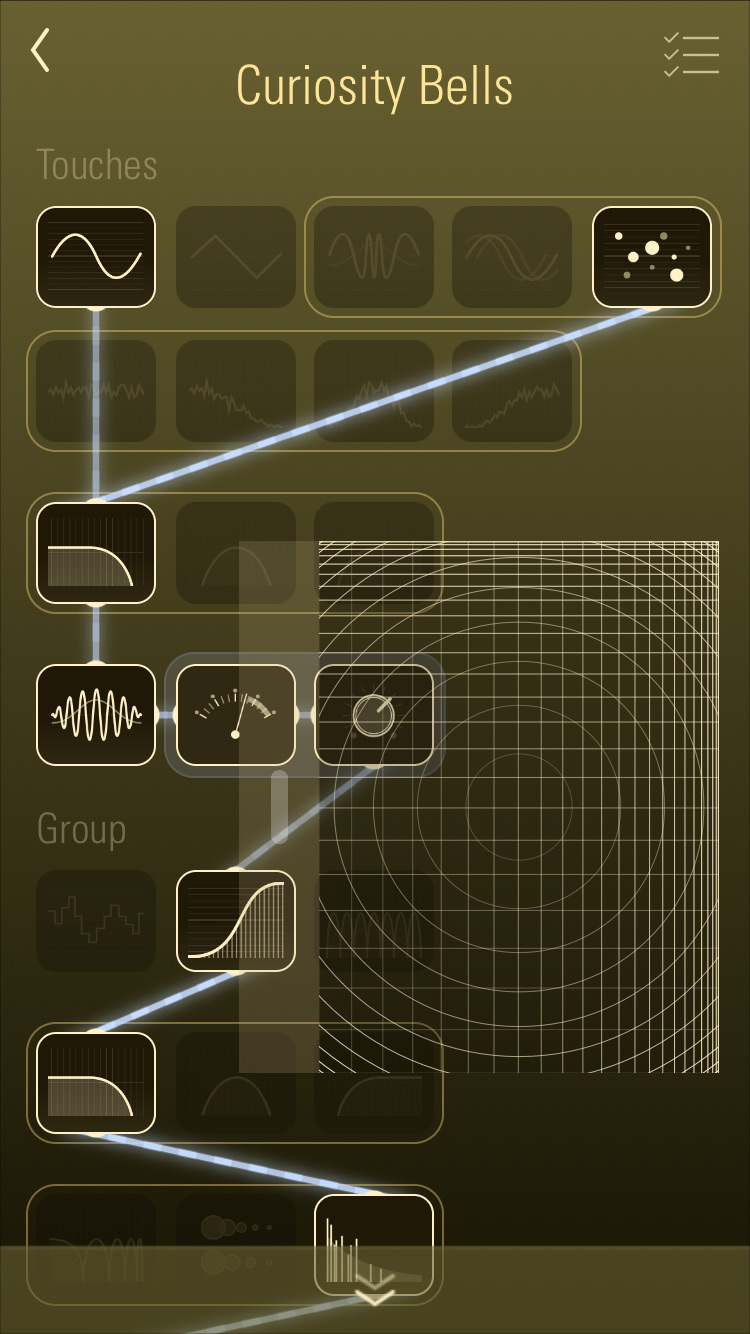Open the checklist menu icon

[691, 55]
